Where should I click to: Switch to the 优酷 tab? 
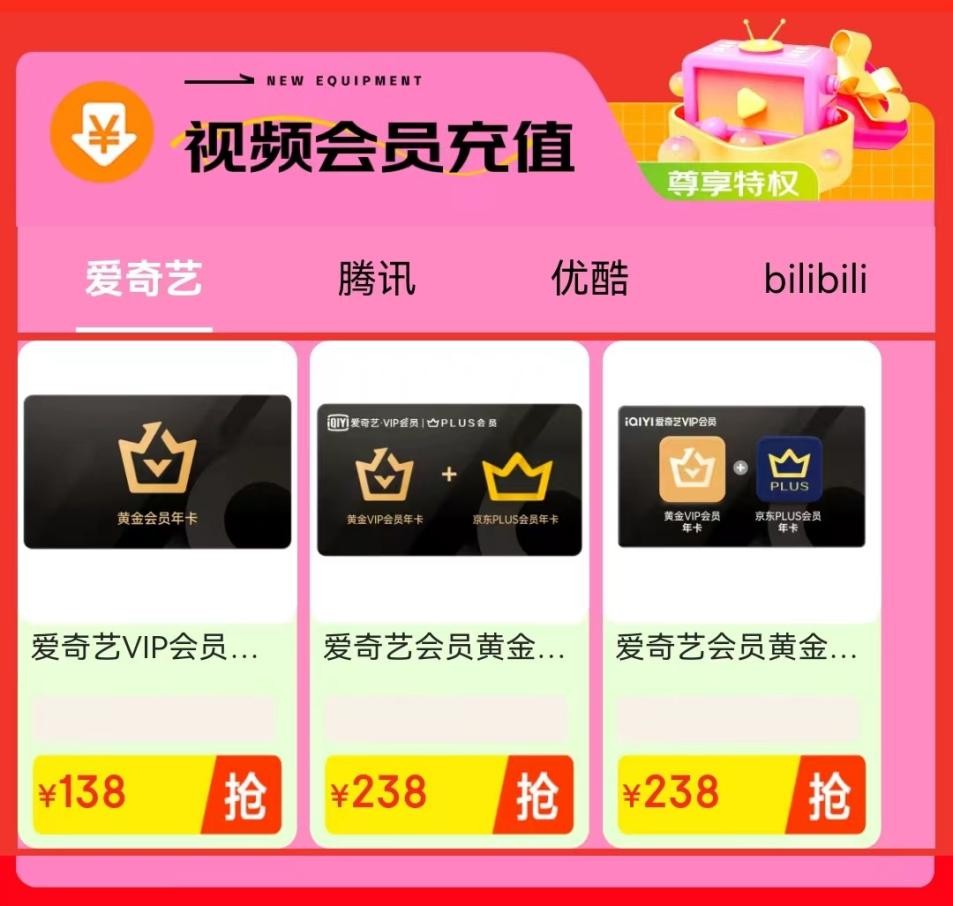(x=590, y=280)
